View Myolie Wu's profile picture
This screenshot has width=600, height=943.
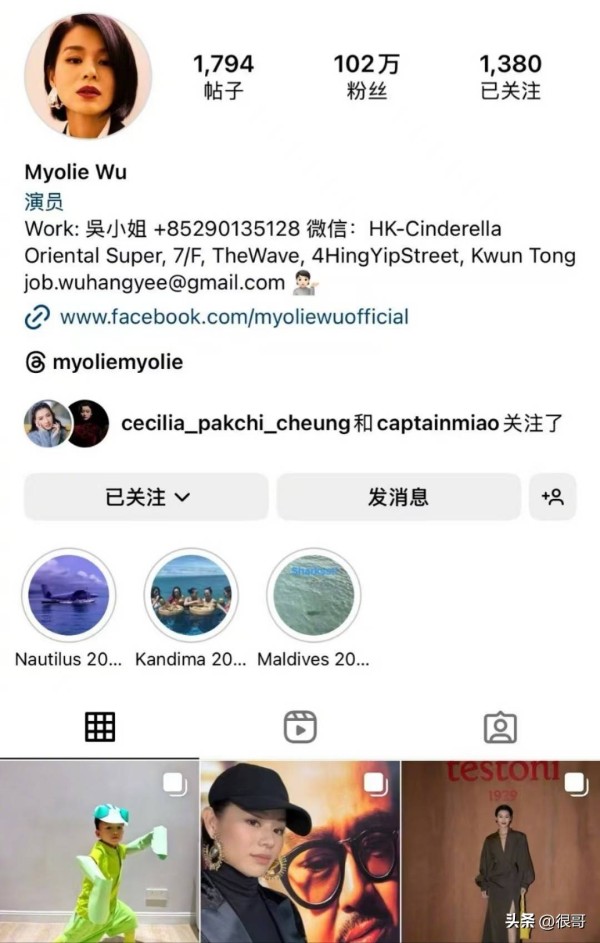pyautogui.click(x=88, y=76)
